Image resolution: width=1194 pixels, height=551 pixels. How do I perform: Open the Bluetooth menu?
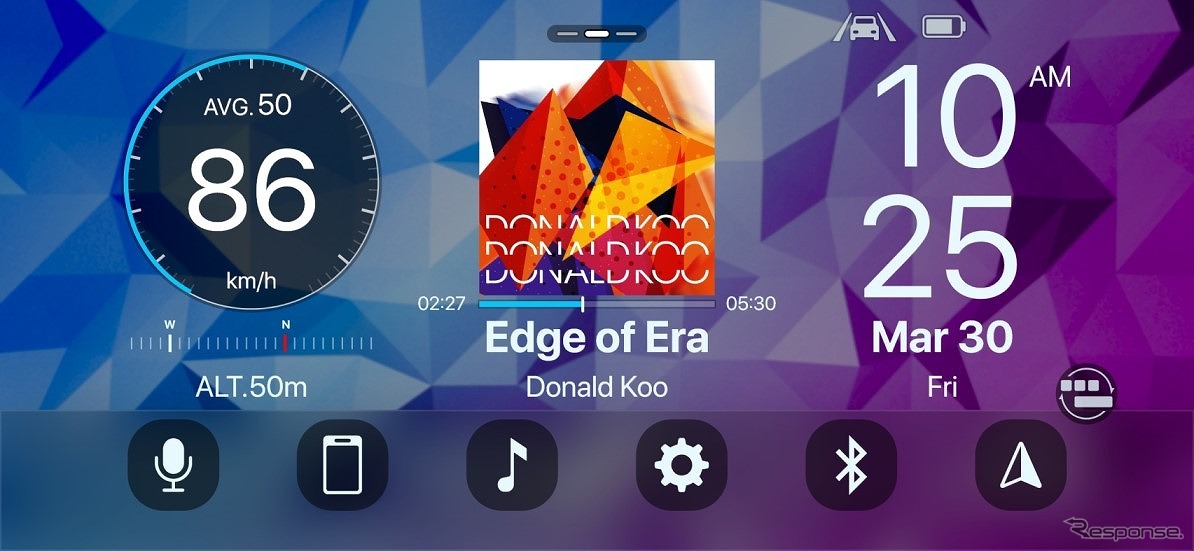[x=851, y=466]
